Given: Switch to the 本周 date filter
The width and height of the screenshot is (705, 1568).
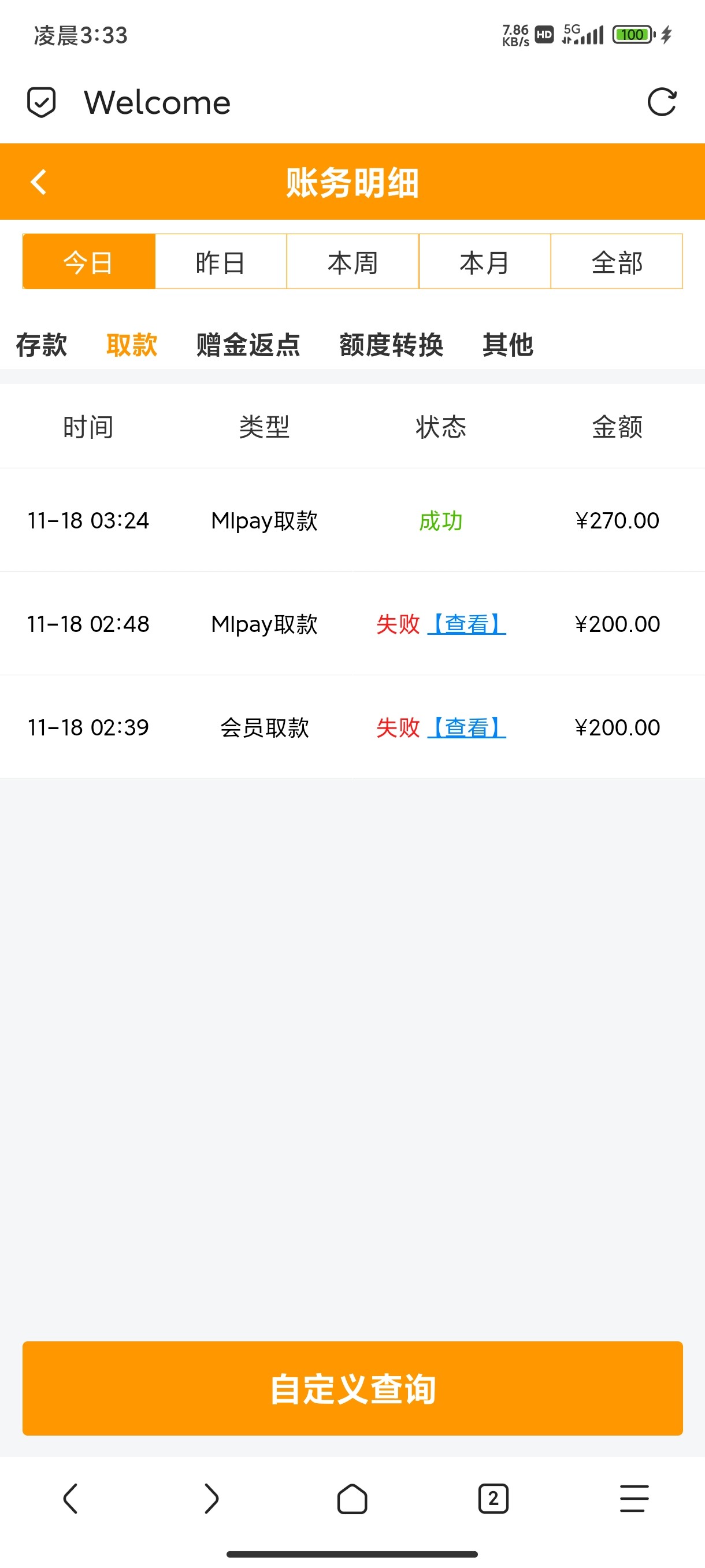Looking at the screenshot, I should 353,262.
